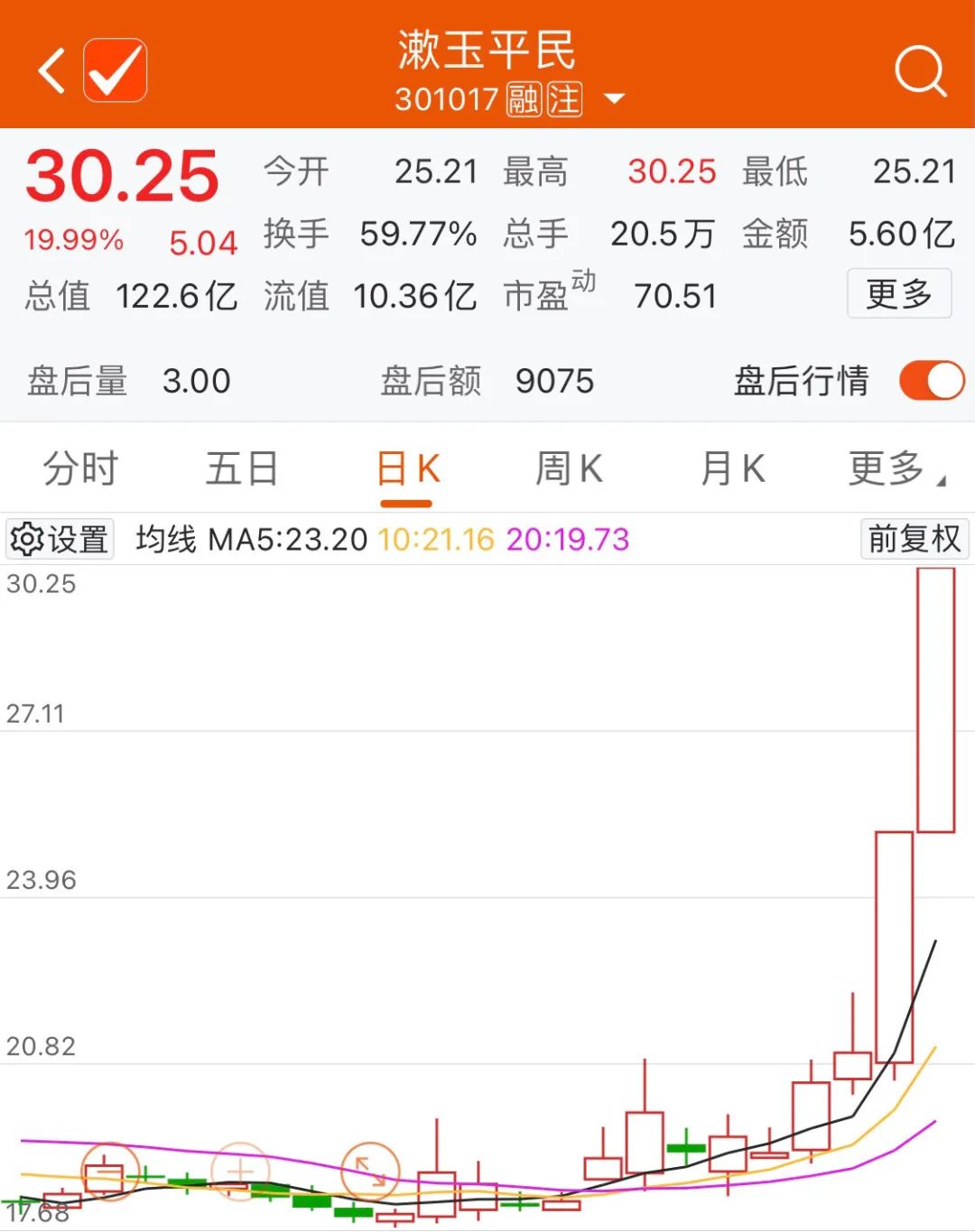Select the 日K tab
975x1232 pixels.
tap(407, 469)
